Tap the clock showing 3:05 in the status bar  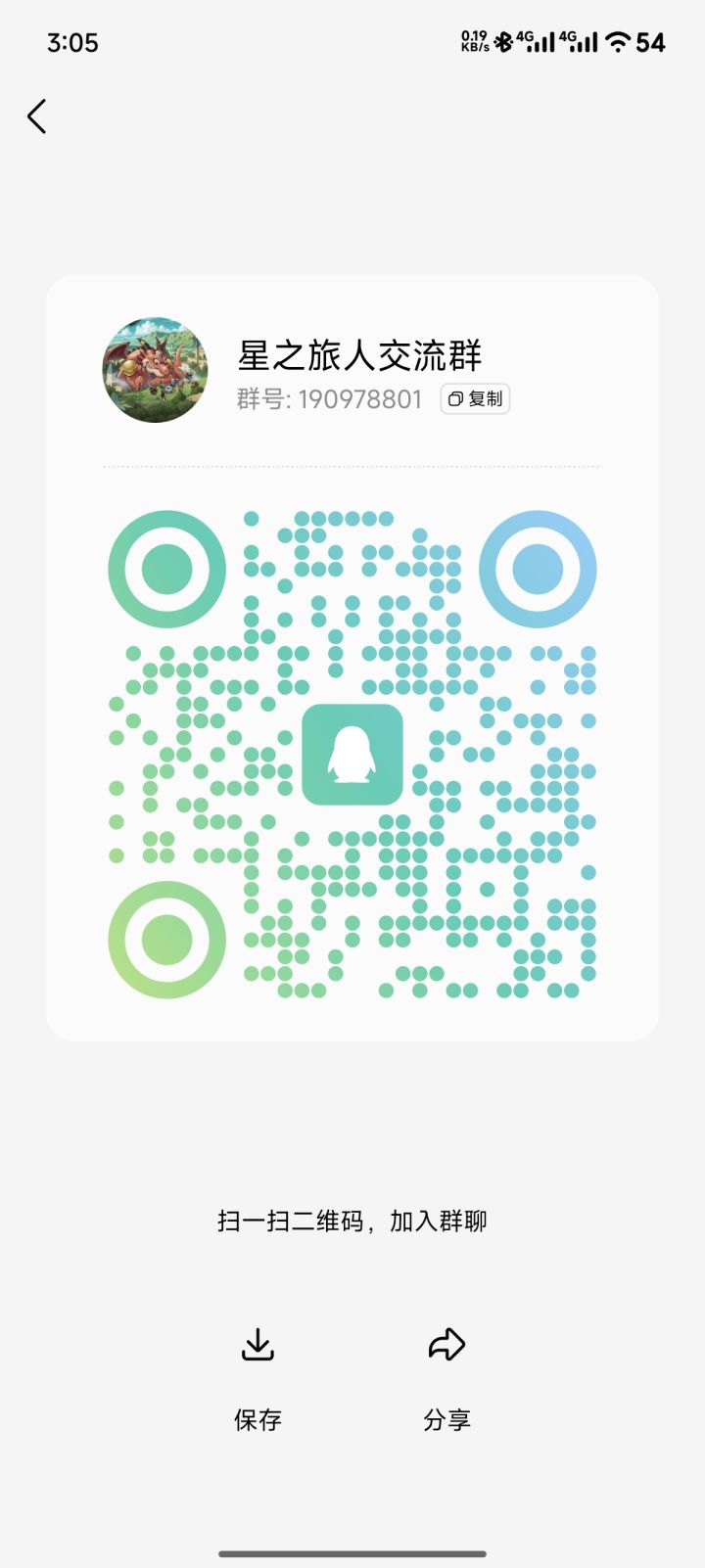click(73, 42)
